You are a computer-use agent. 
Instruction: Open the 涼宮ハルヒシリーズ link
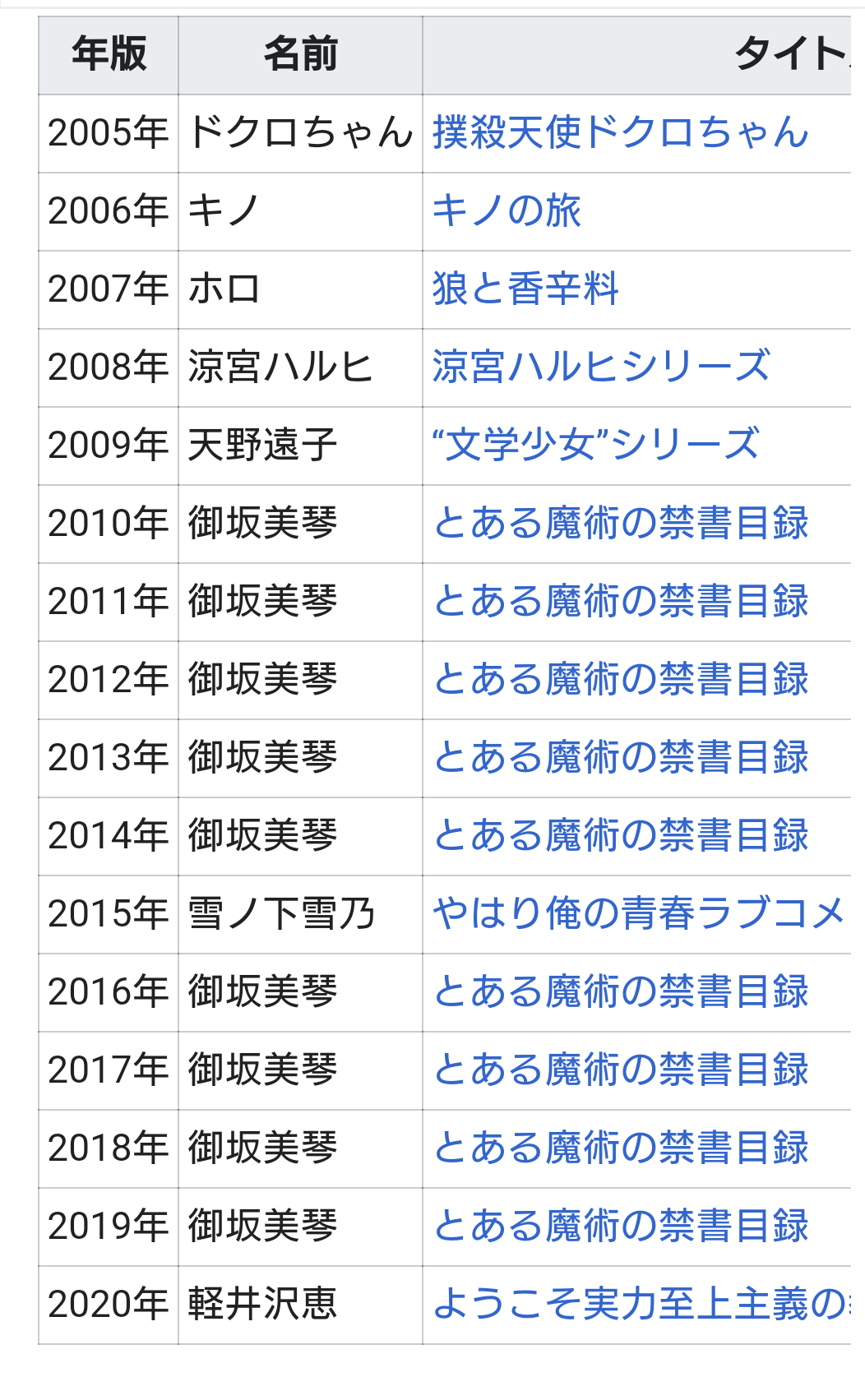tap(601, 367)
